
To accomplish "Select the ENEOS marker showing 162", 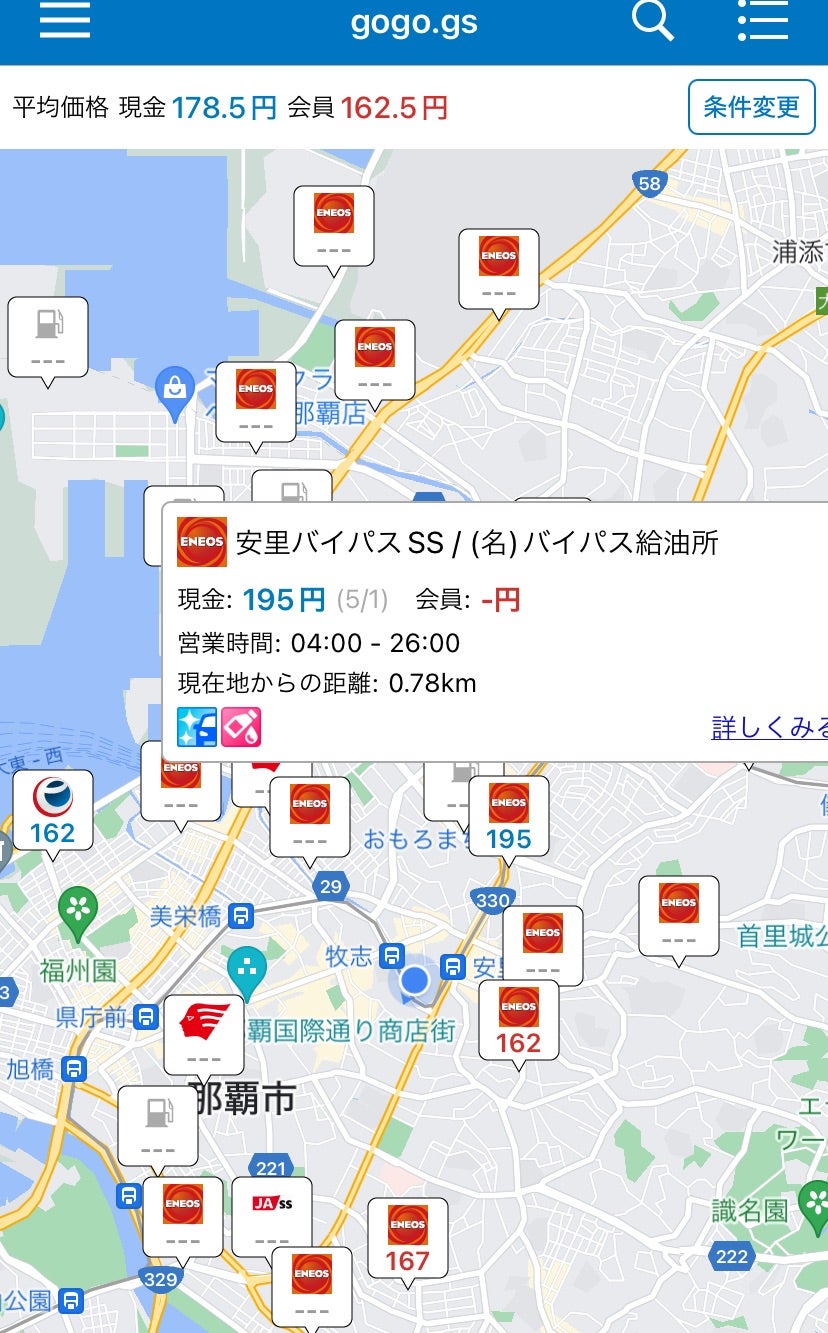I will pos(518,1021).
